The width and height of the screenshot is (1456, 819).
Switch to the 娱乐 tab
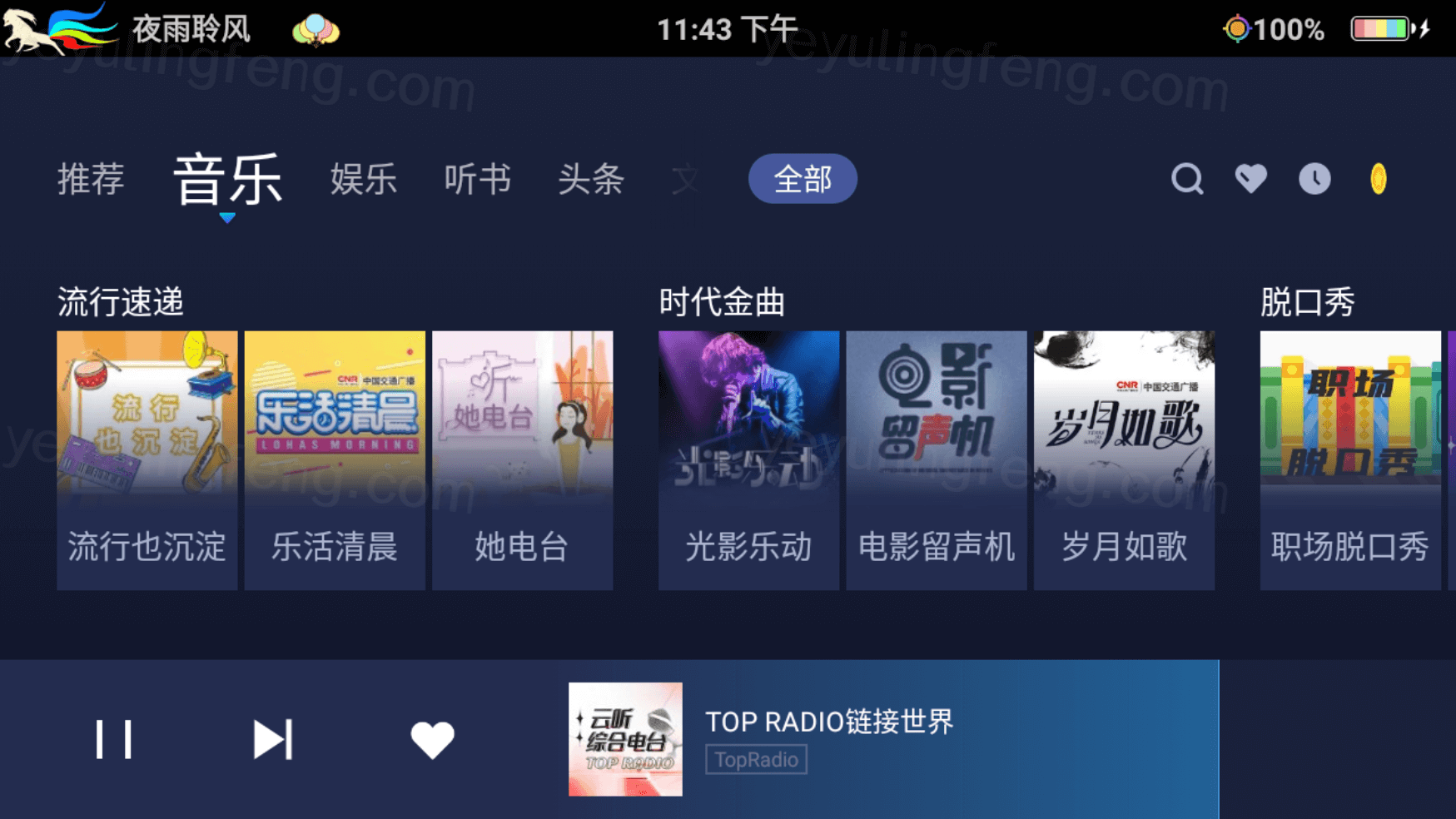(x=363, y=179)
